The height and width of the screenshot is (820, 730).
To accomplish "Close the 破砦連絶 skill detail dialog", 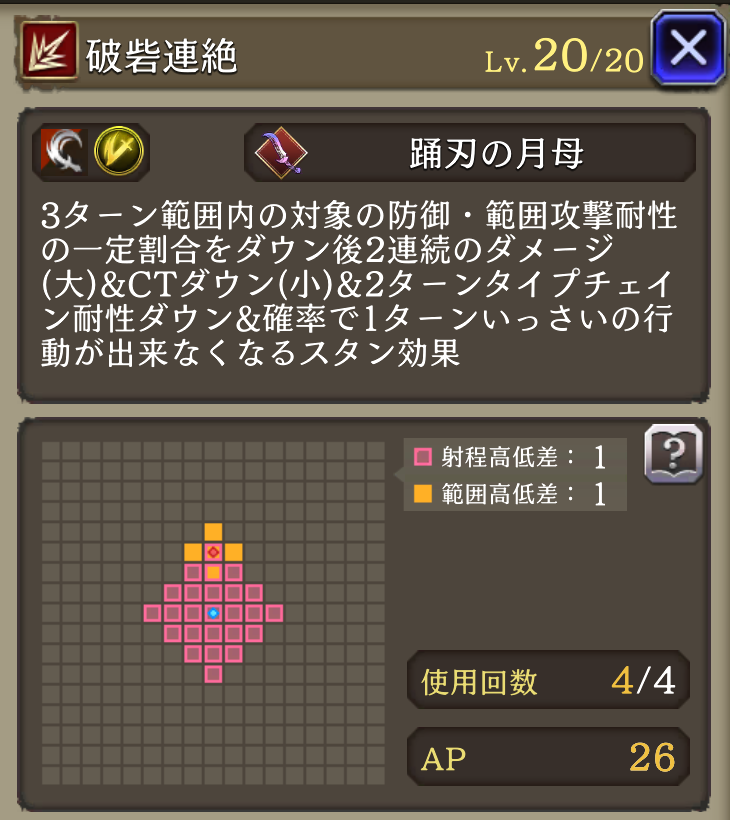I will (x=688, y=47).
